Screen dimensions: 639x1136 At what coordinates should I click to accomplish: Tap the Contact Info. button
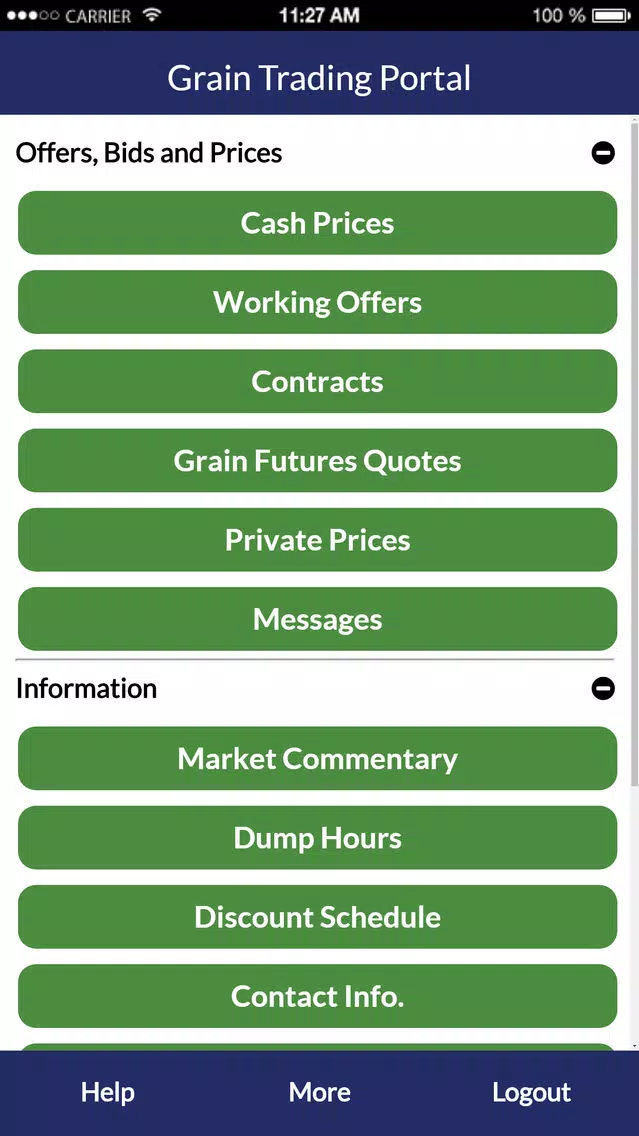pos(317,996)
